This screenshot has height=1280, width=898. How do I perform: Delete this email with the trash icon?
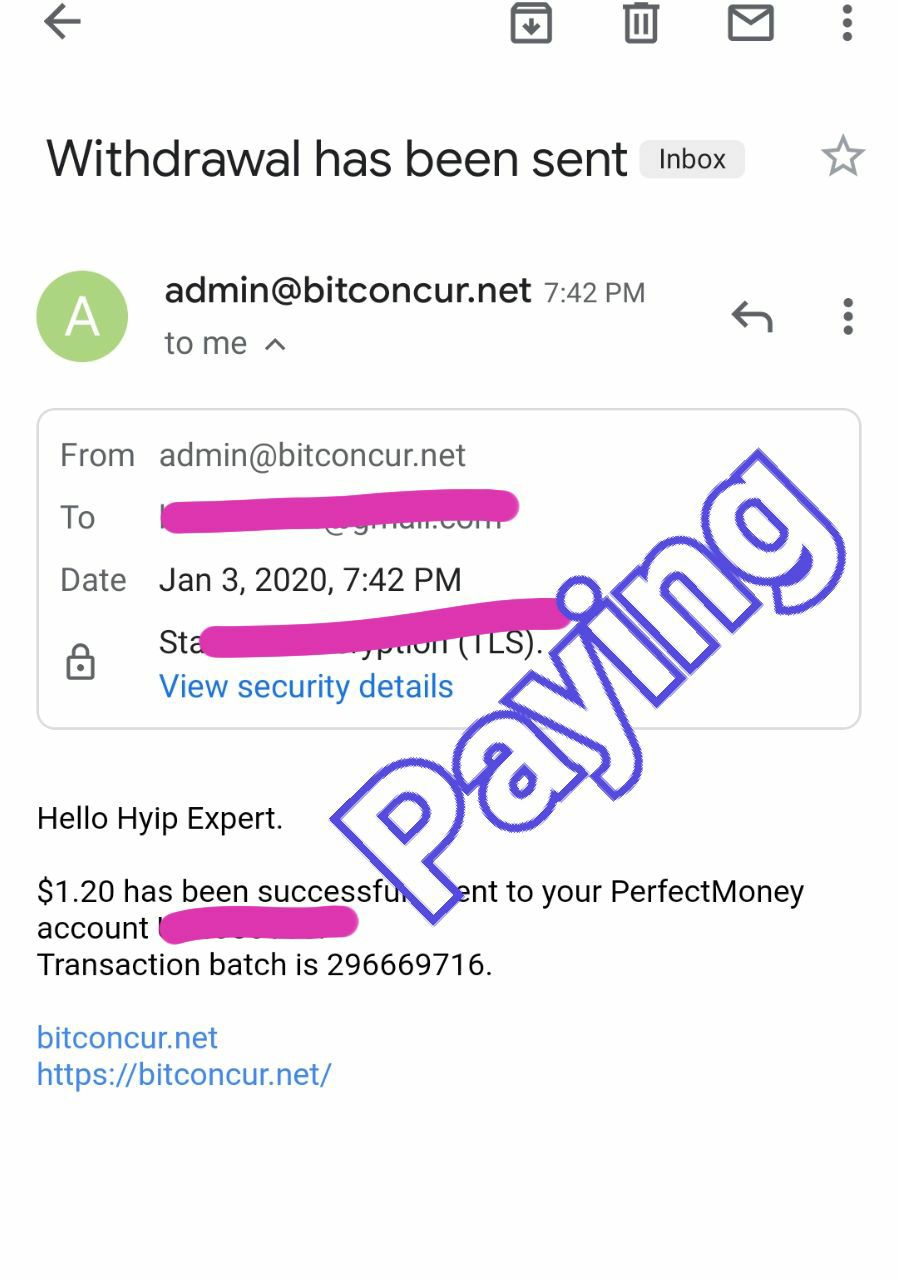(641, 22)
